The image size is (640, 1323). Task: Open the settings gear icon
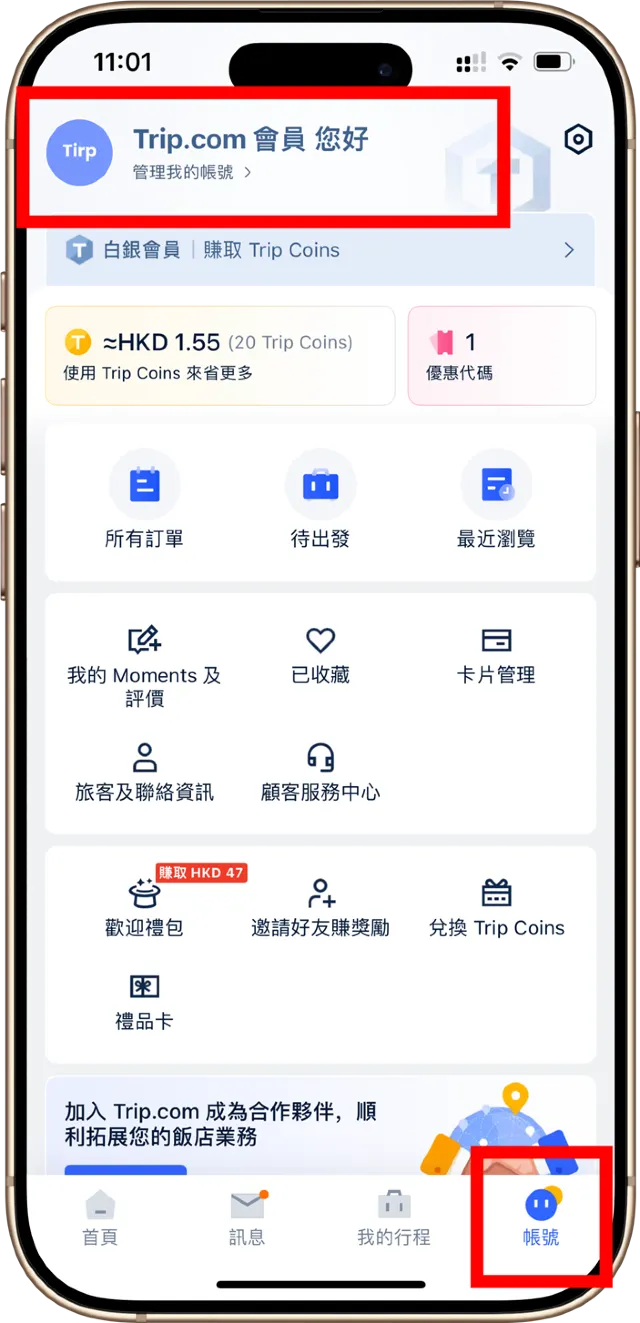click(578, 139)
